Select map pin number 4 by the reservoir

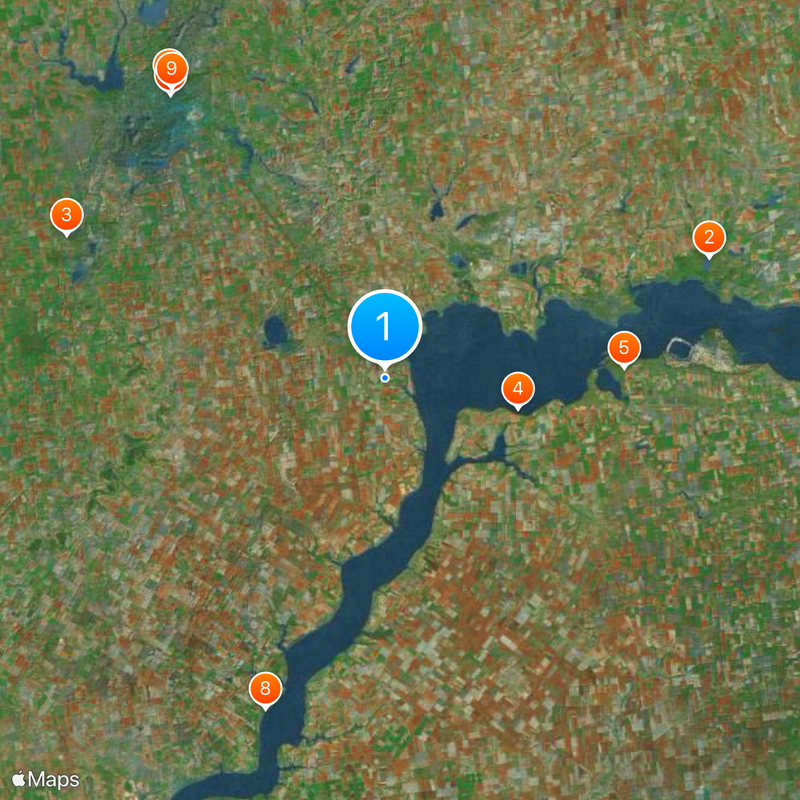[x=517, y=388]
